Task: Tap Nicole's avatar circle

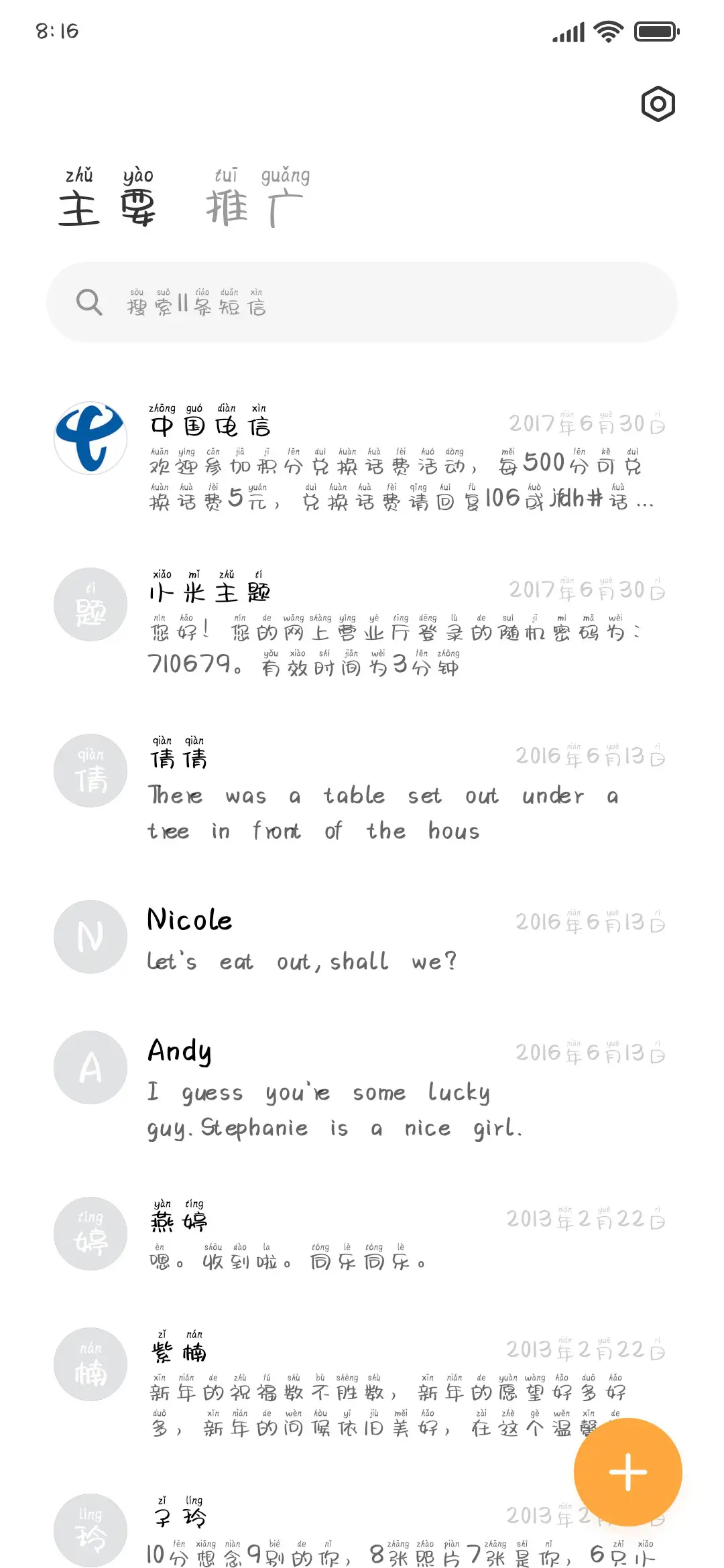Action: point(90,937)
